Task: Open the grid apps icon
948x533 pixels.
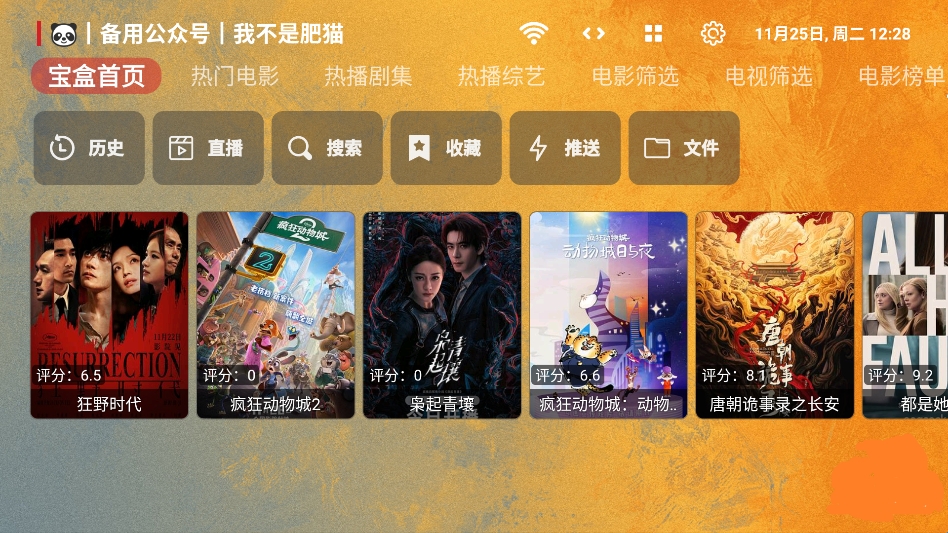Action: pos(653,33)
